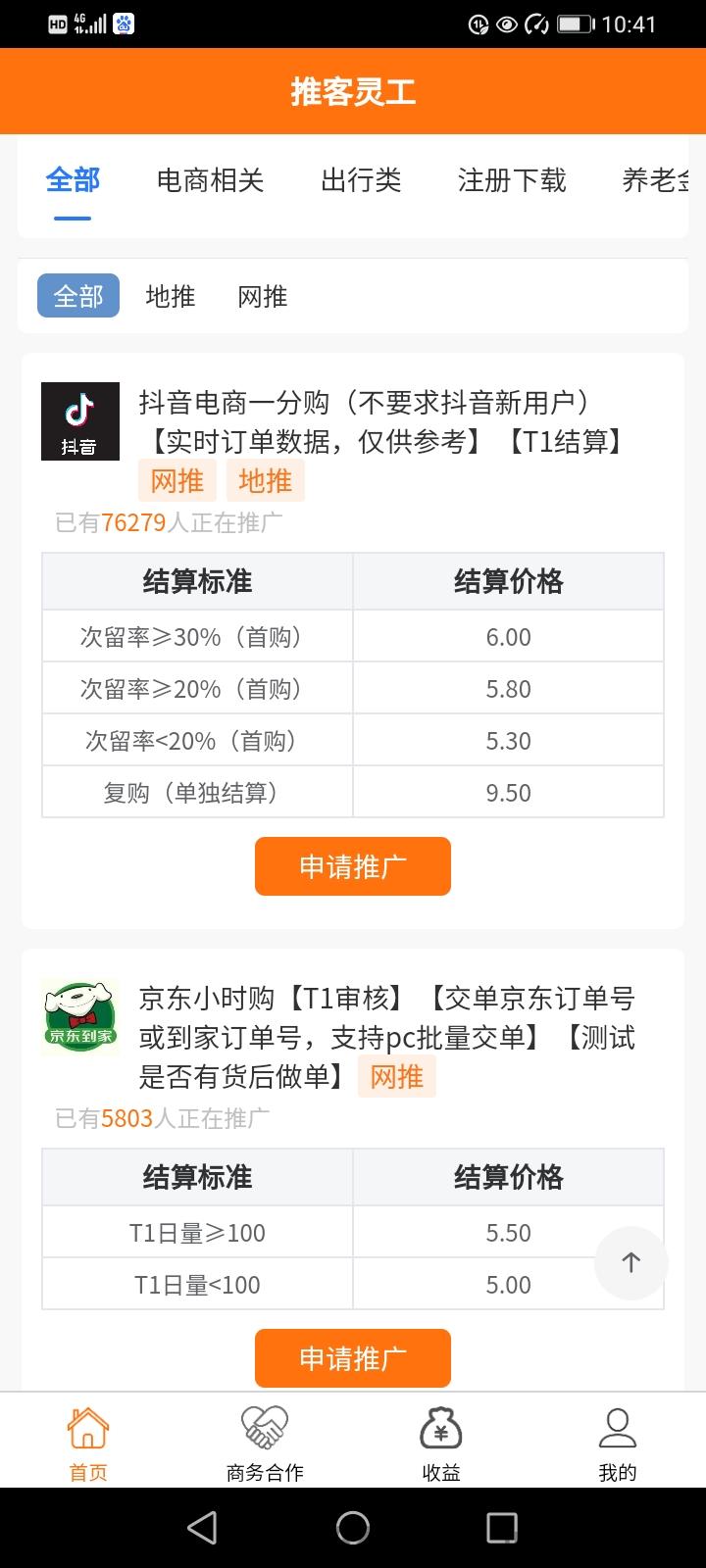Open the 首页 home tab
The image size is (706, 1568).
88,1445
